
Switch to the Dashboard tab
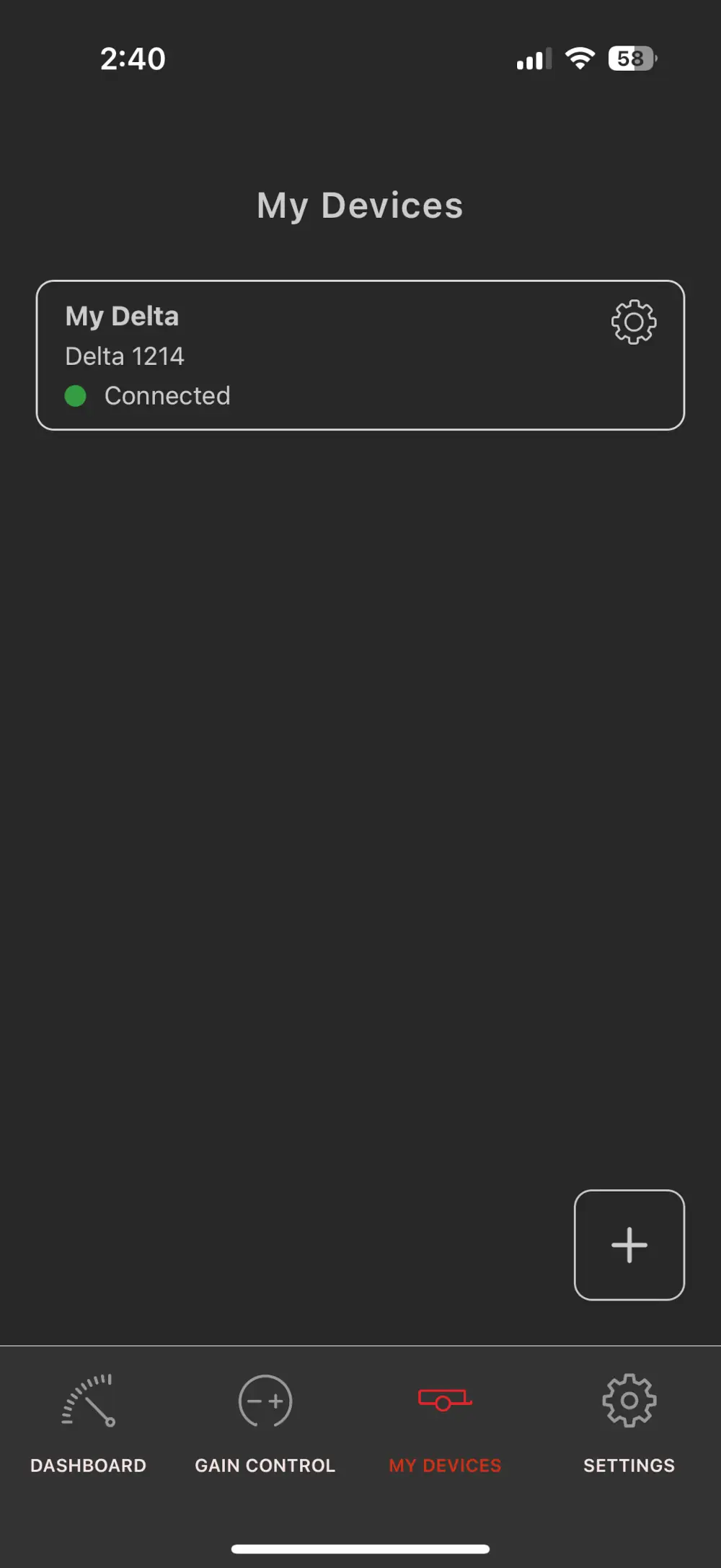88,1424
